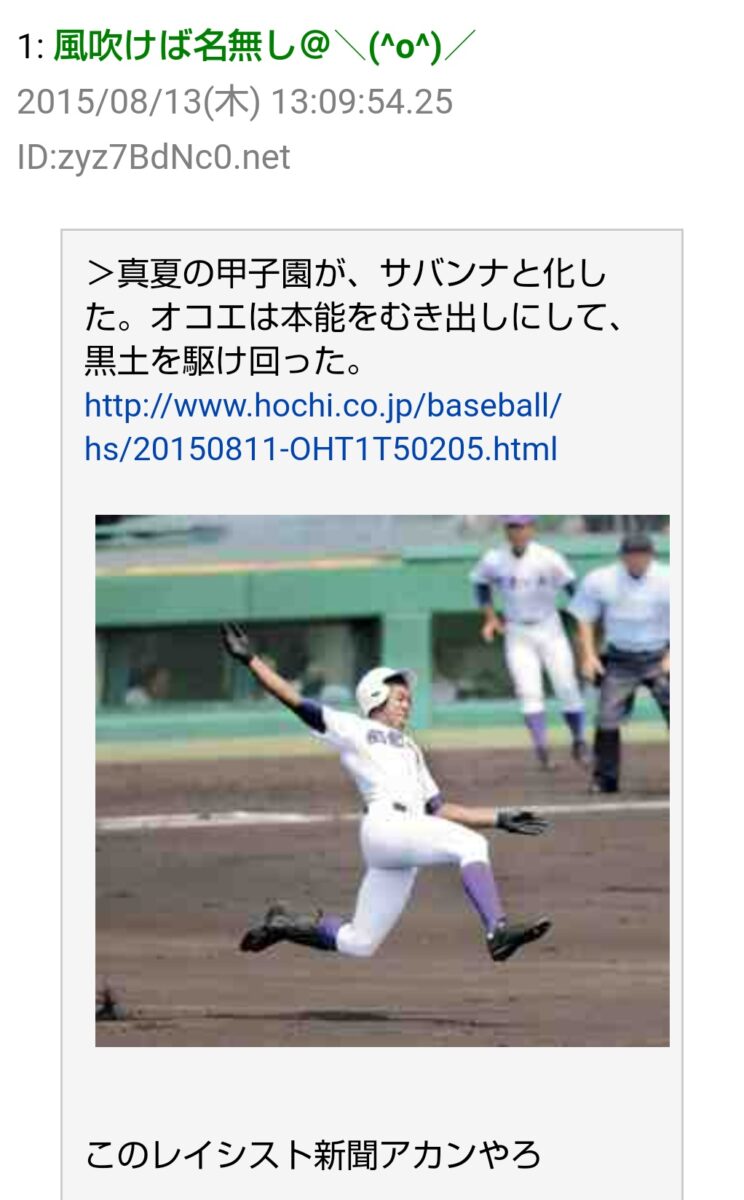
Task: Open the baseball player photo
Action: pos(382,780)
